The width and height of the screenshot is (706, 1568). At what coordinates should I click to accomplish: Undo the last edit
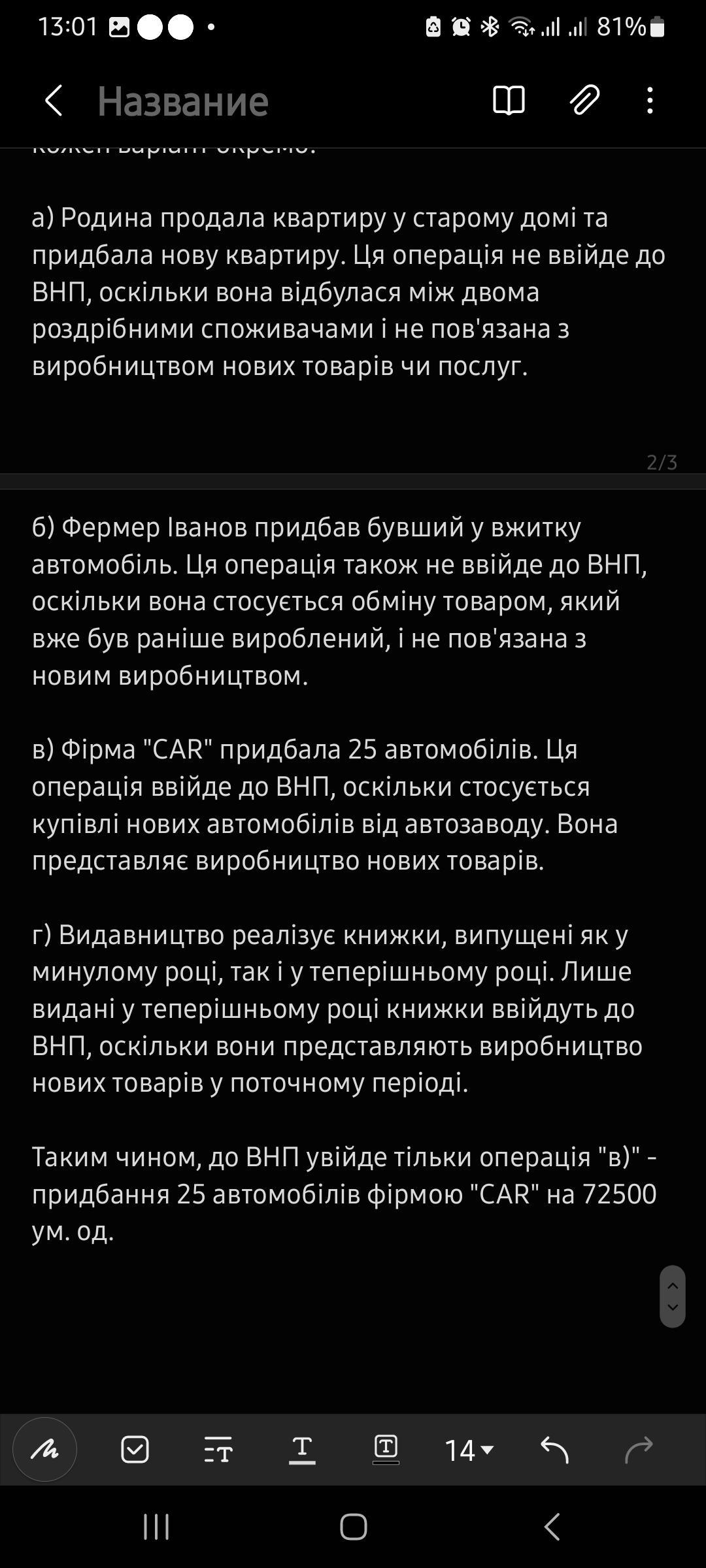coord(554,1450)
